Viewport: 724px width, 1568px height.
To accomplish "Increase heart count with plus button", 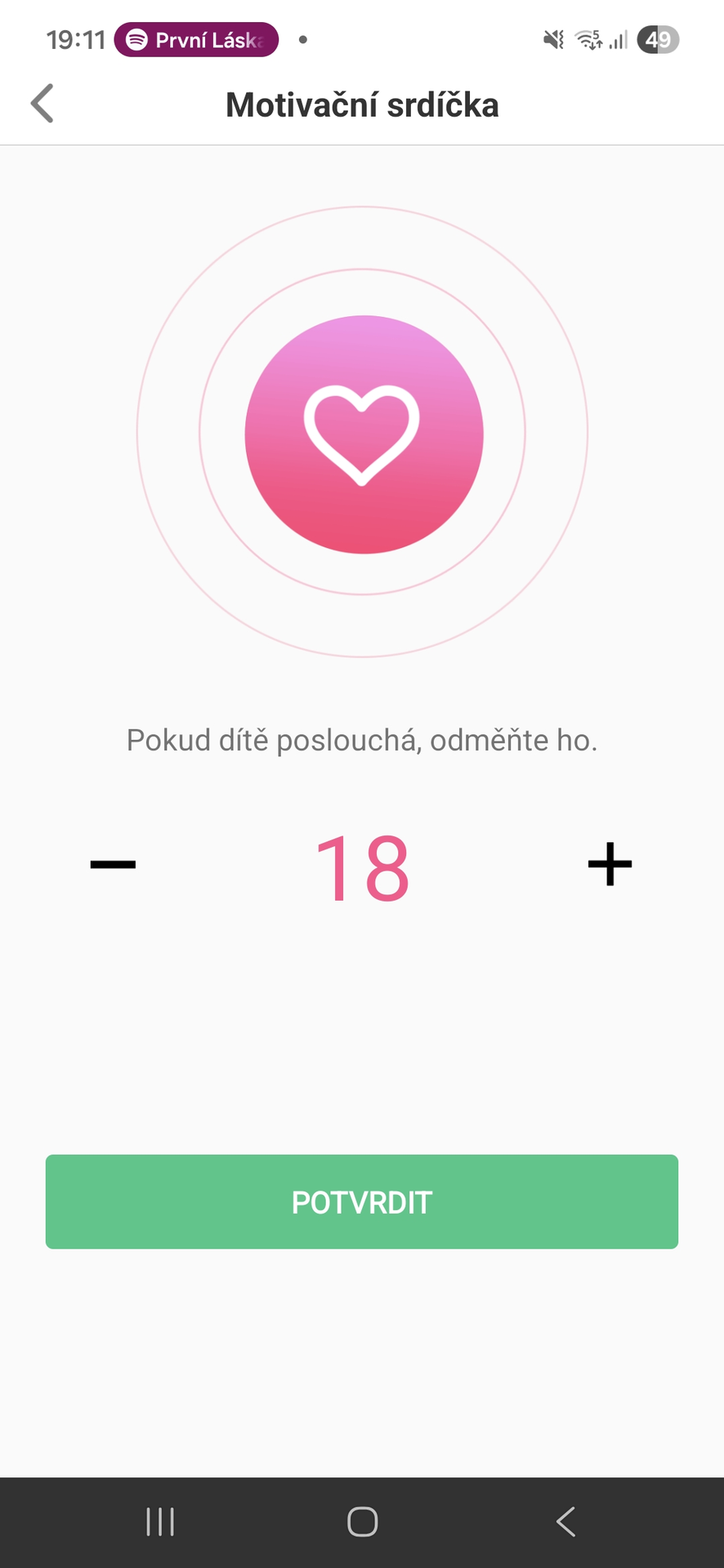I will [610, 864].
